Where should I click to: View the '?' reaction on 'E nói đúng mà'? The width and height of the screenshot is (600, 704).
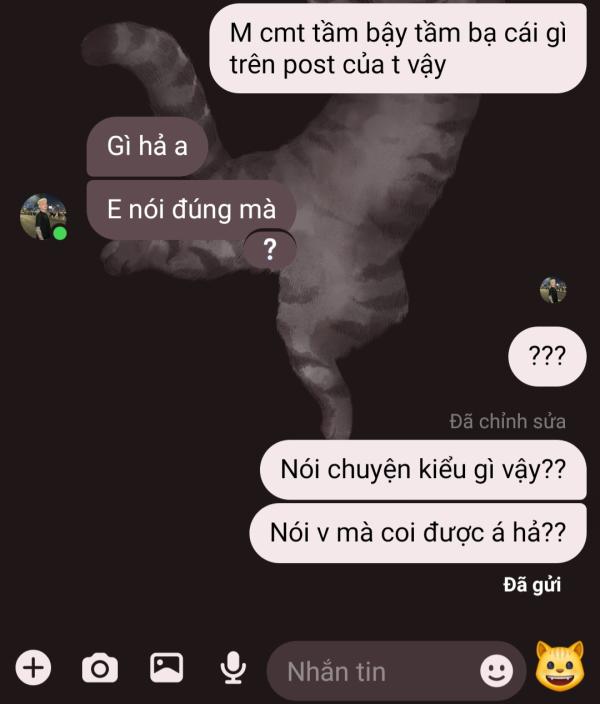(x=269, y=250)
